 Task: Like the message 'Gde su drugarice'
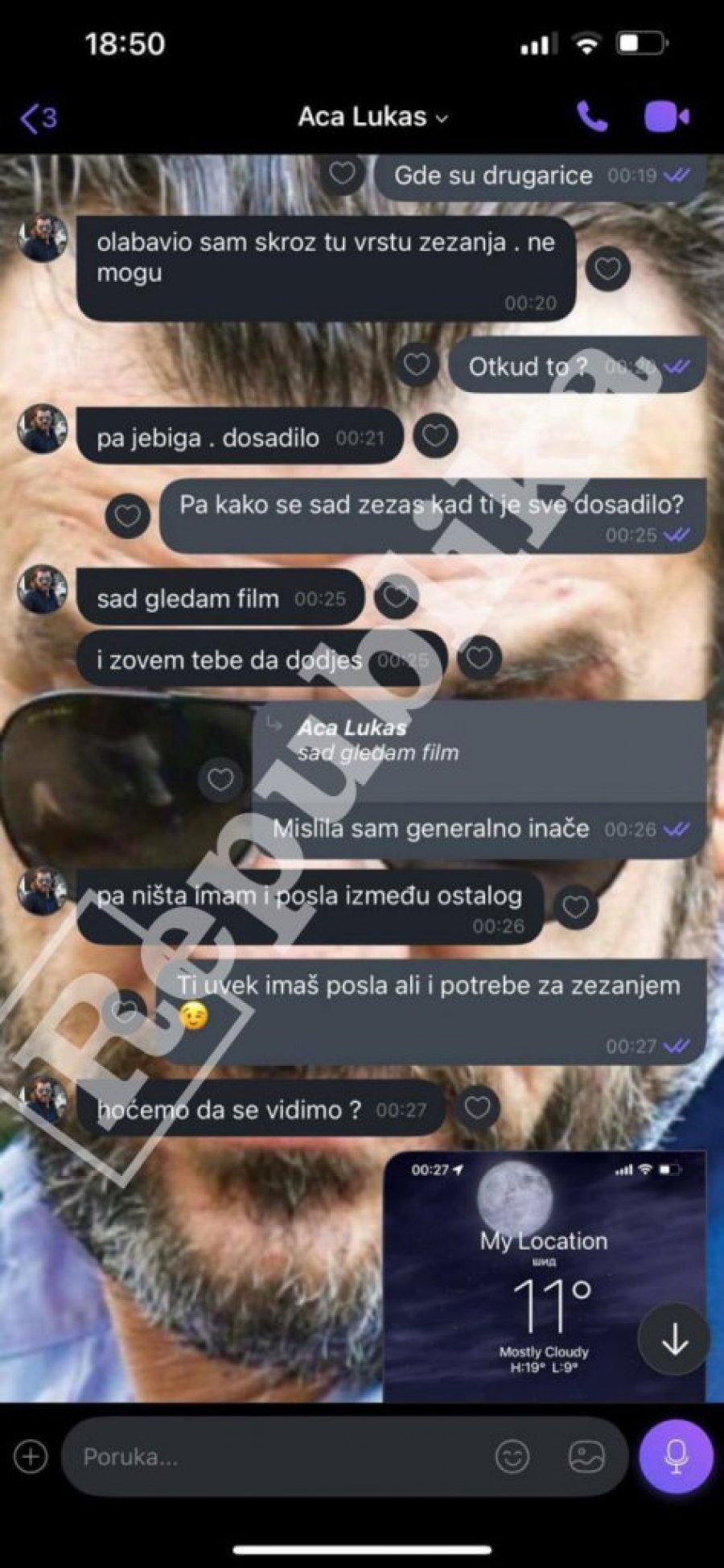click(x=343, y=174)
